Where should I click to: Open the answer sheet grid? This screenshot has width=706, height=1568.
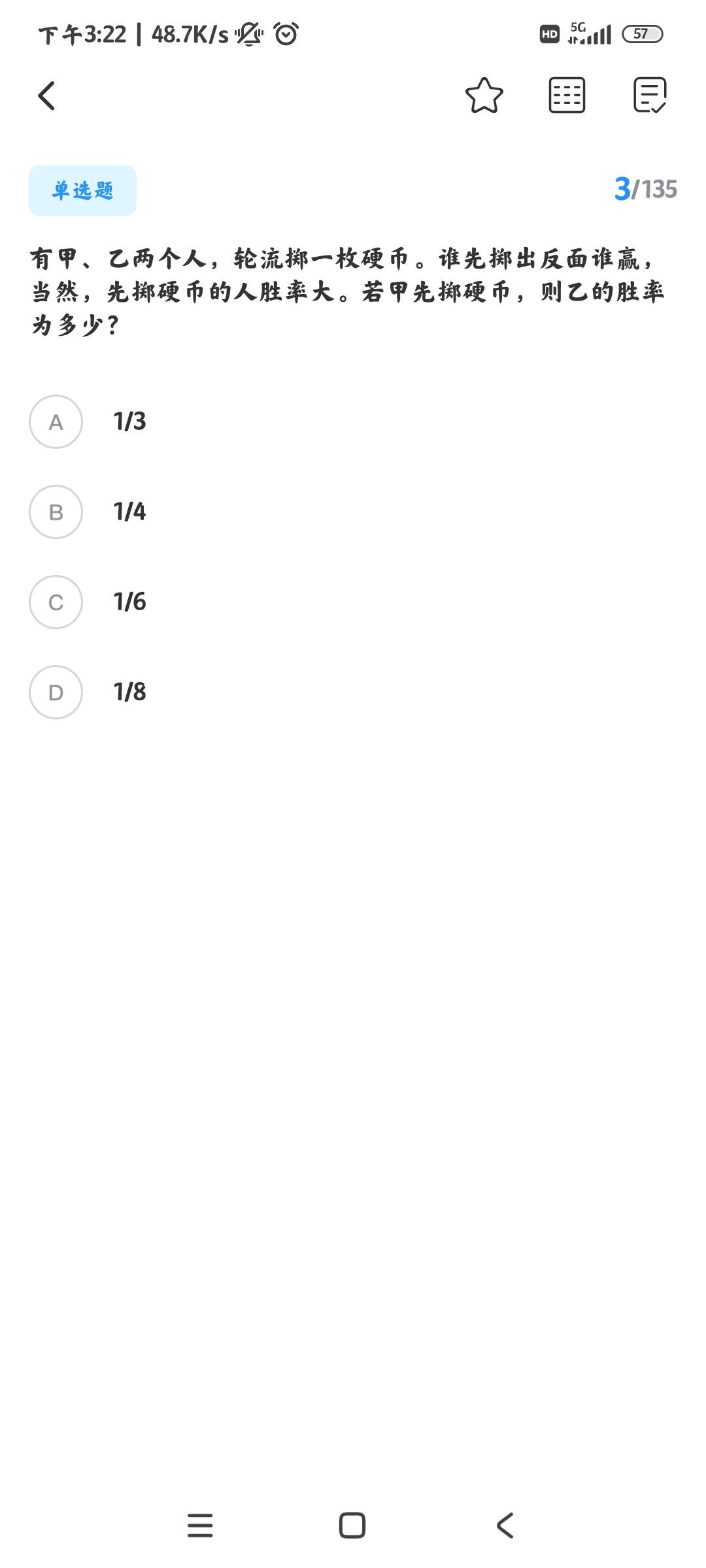click(x=567, y=96)
